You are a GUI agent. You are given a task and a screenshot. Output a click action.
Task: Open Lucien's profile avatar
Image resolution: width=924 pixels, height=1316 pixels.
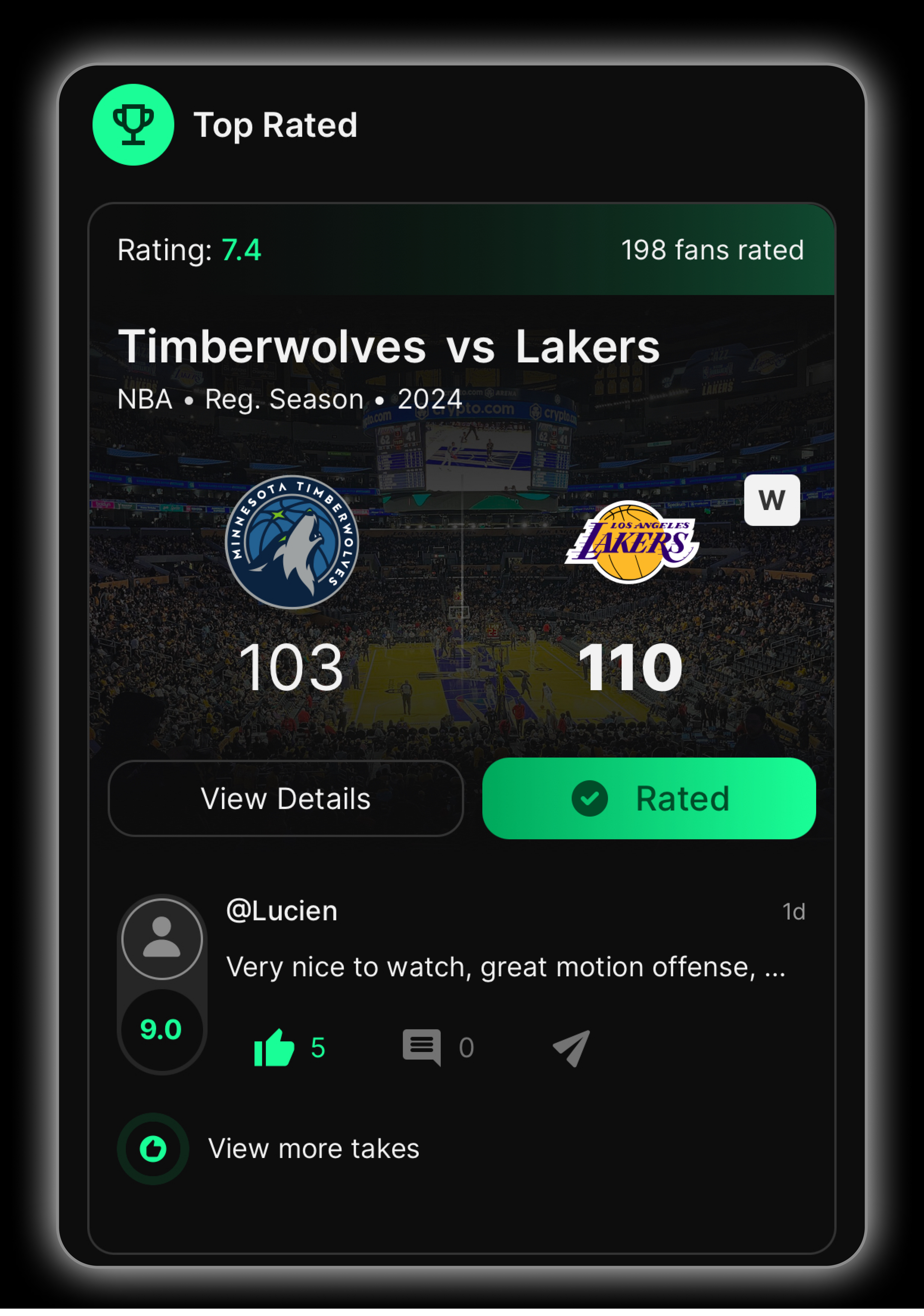pos(162,938)
